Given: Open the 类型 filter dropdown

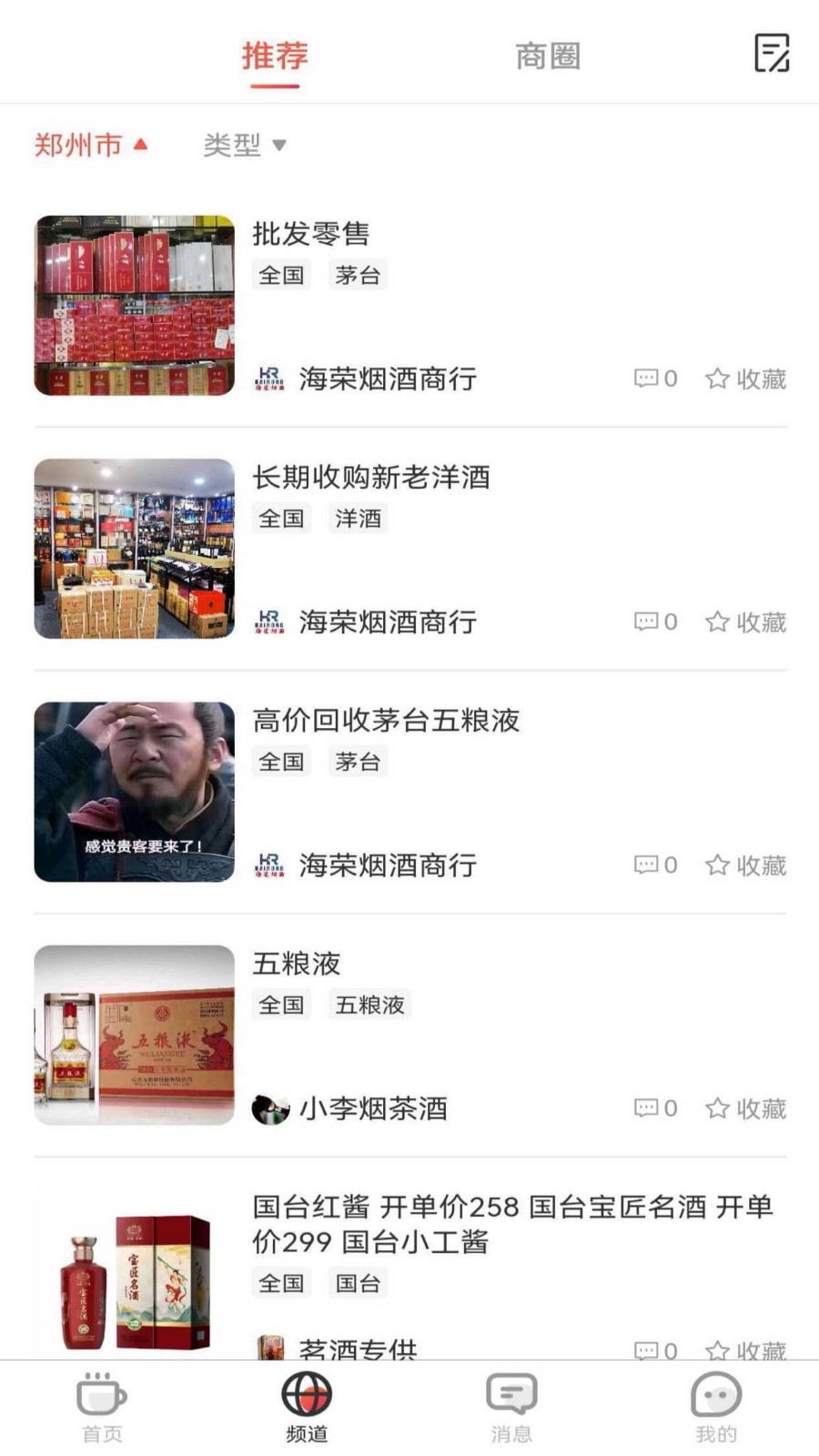Looking at the screenshot, I should point(244,145).
